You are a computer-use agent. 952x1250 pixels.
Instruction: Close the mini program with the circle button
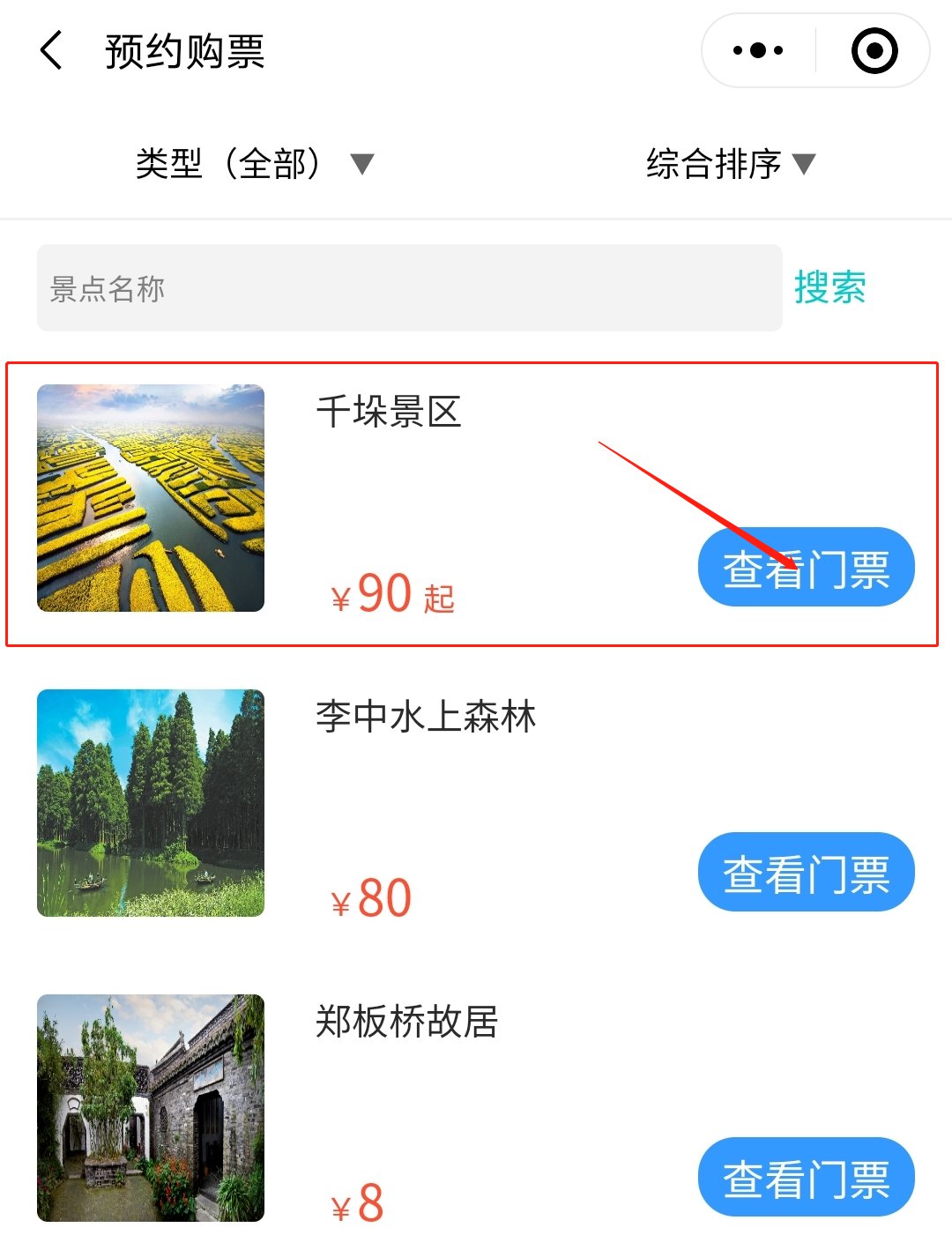pos(874,50)
